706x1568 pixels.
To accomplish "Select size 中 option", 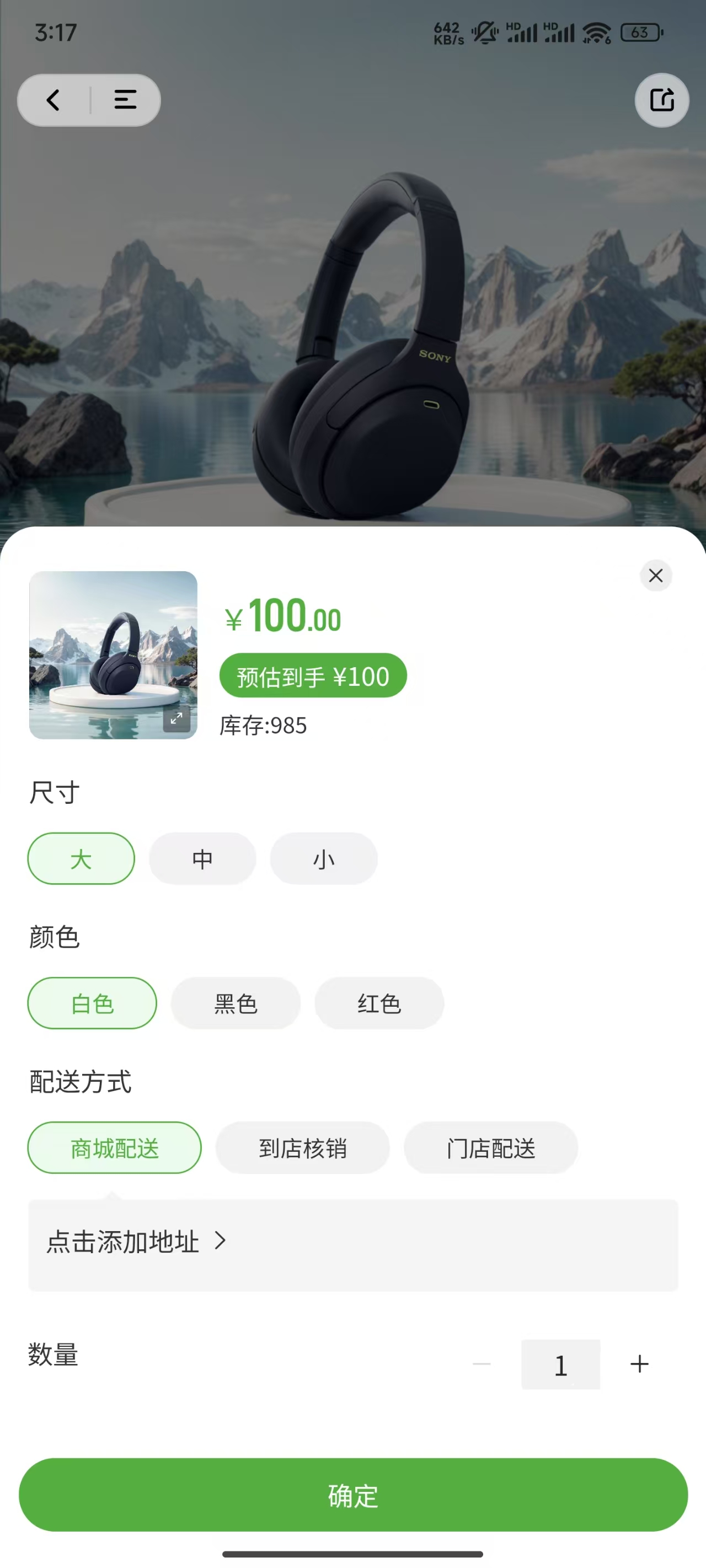I will pos(202,858).
